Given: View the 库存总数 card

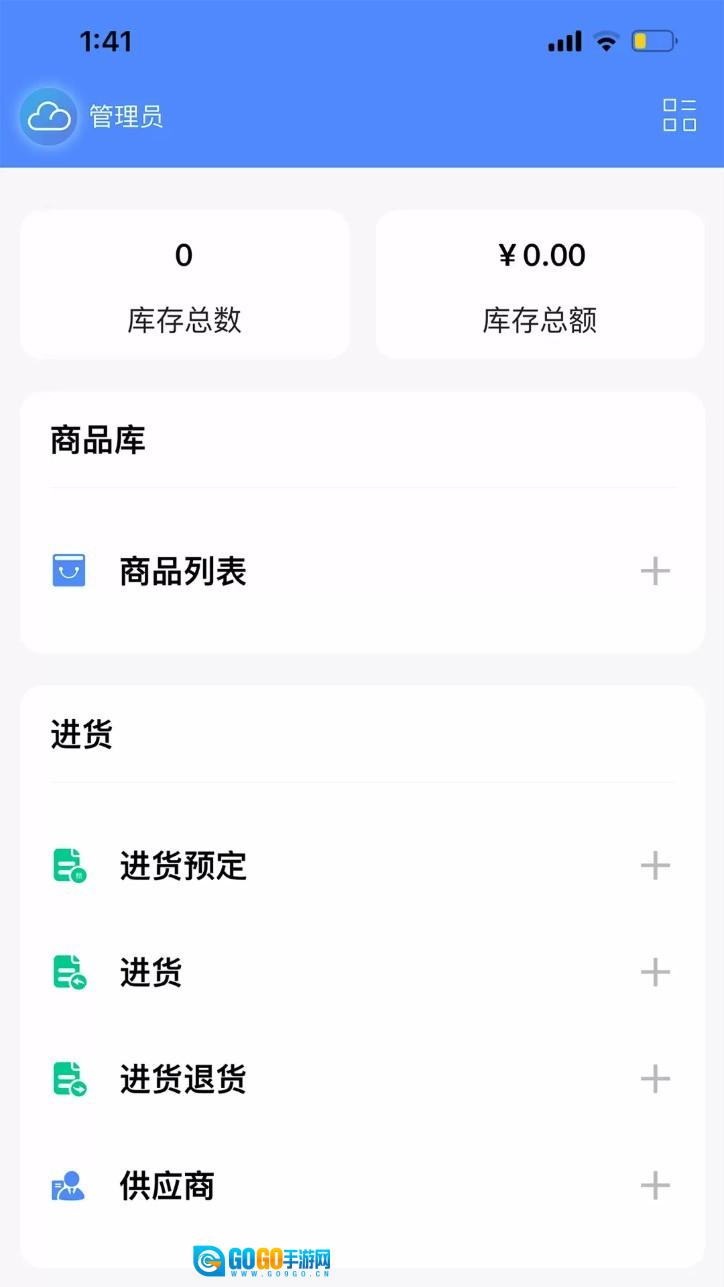Looking at the screenshot, I should click(x=185, y=284).
